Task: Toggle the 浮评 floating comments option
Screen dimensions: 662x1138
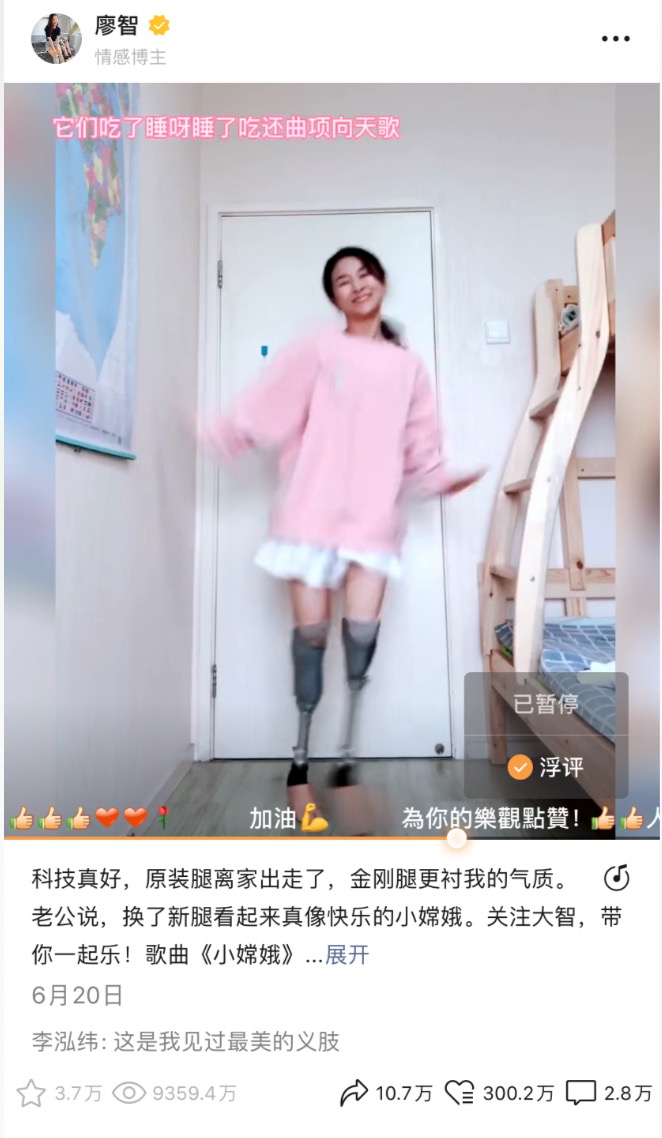Action: click(546, 767)
